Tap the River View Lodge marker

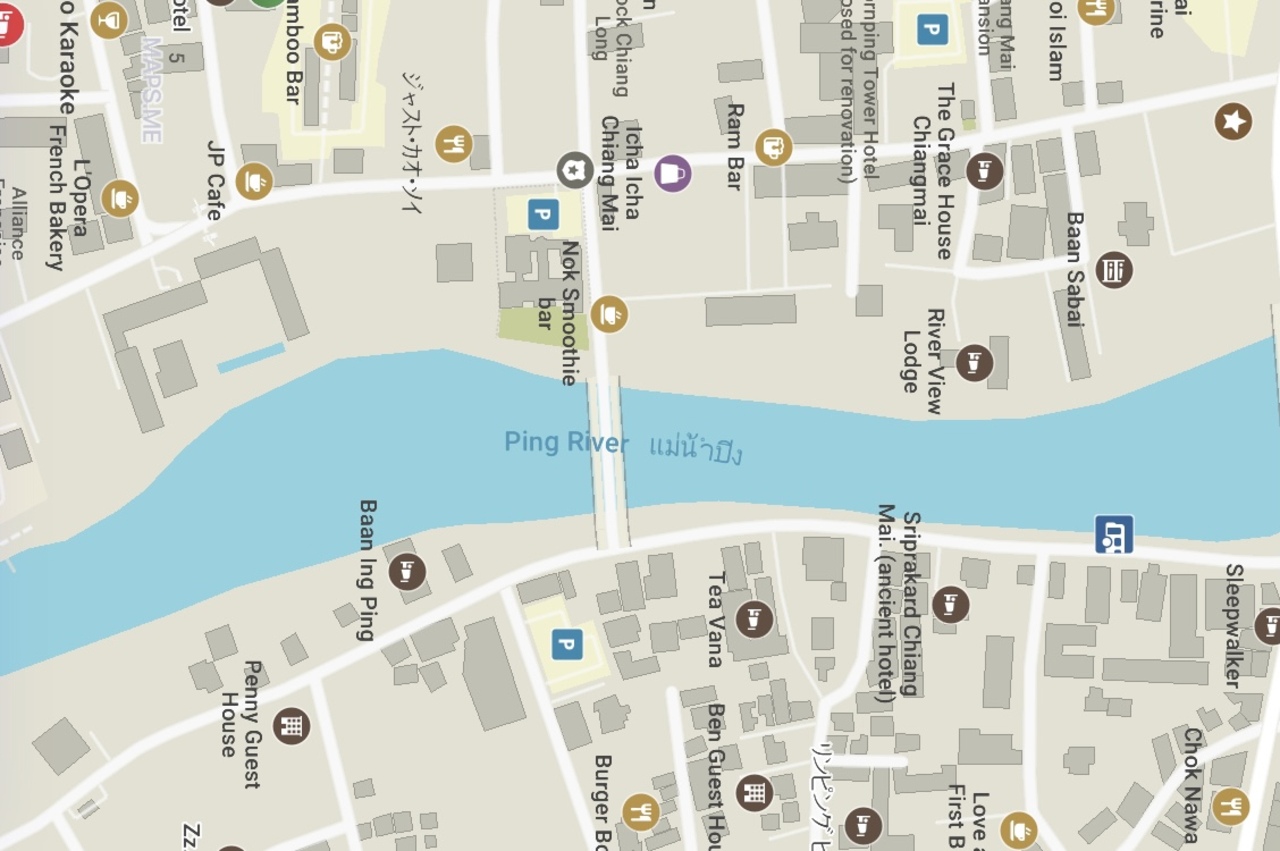(x=974, y=362)
